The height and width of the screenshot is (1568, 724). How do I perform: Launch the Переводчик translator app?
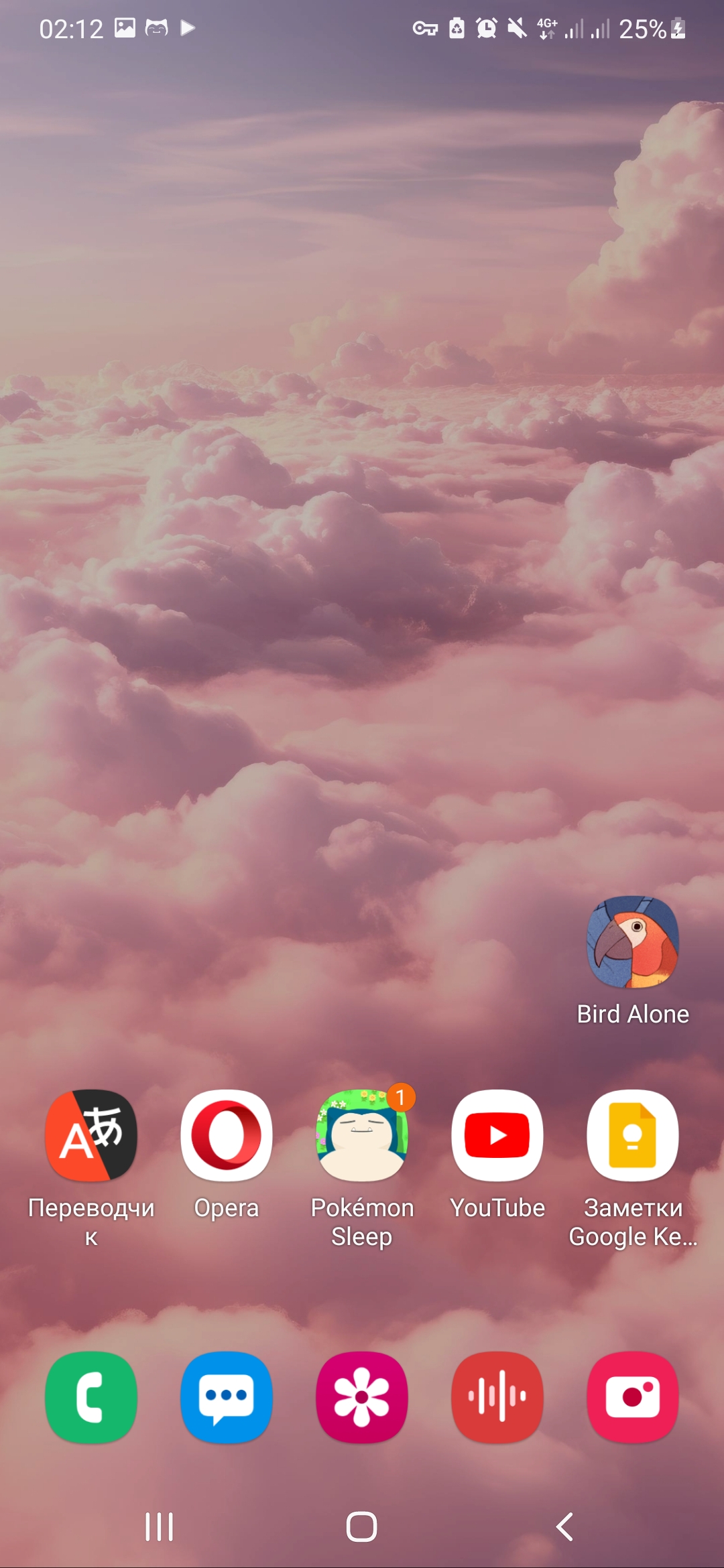pyautogui.click(x=91, y=1135)
